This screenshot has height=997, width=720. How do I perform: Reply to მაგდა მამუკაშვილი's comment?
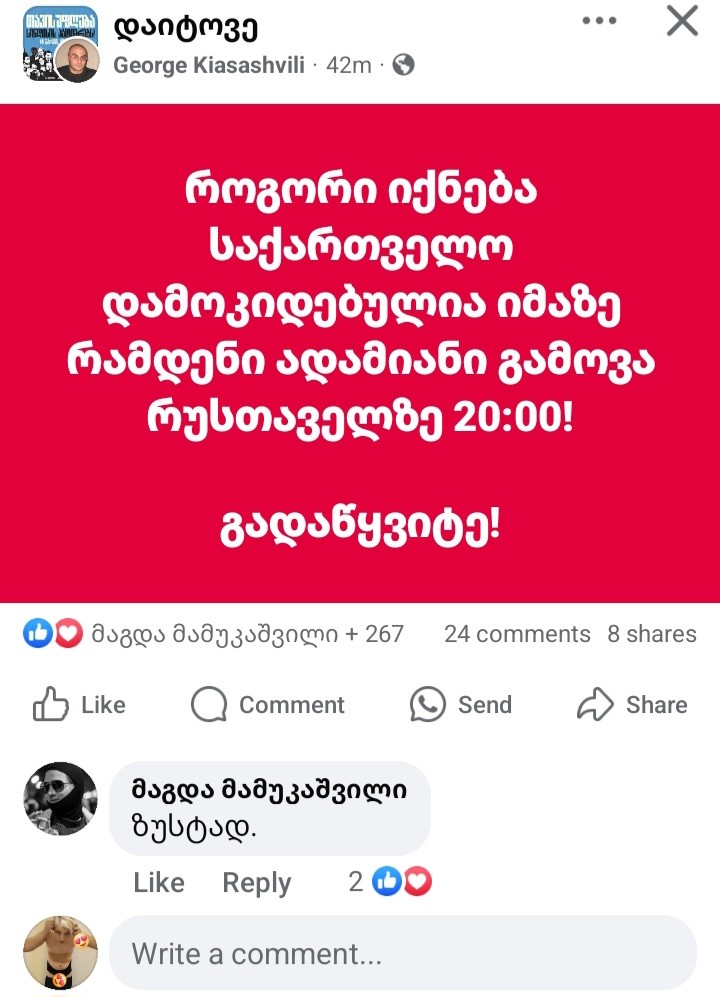256,883
